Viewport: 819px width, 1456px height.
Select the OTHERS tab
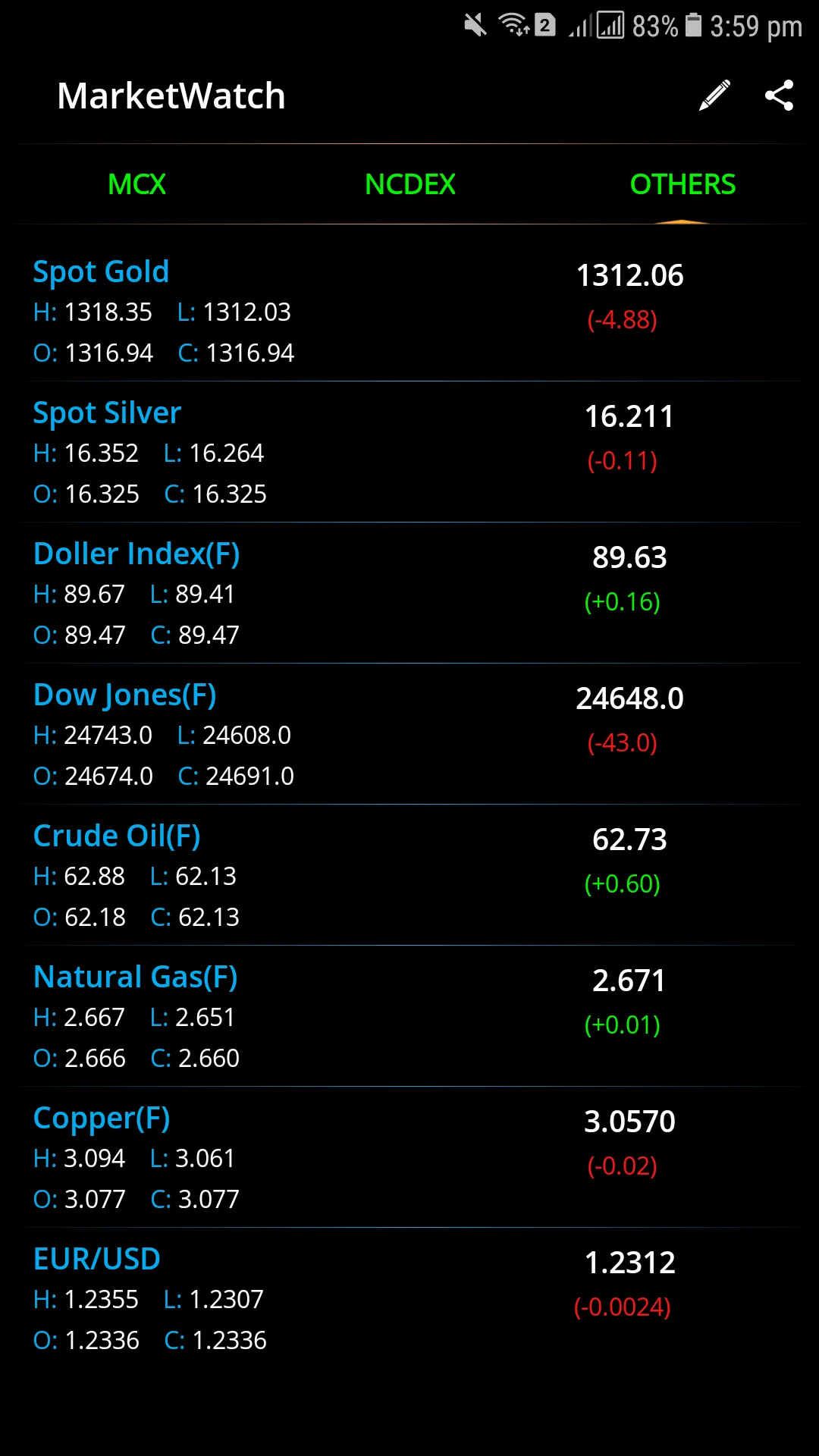682,184
